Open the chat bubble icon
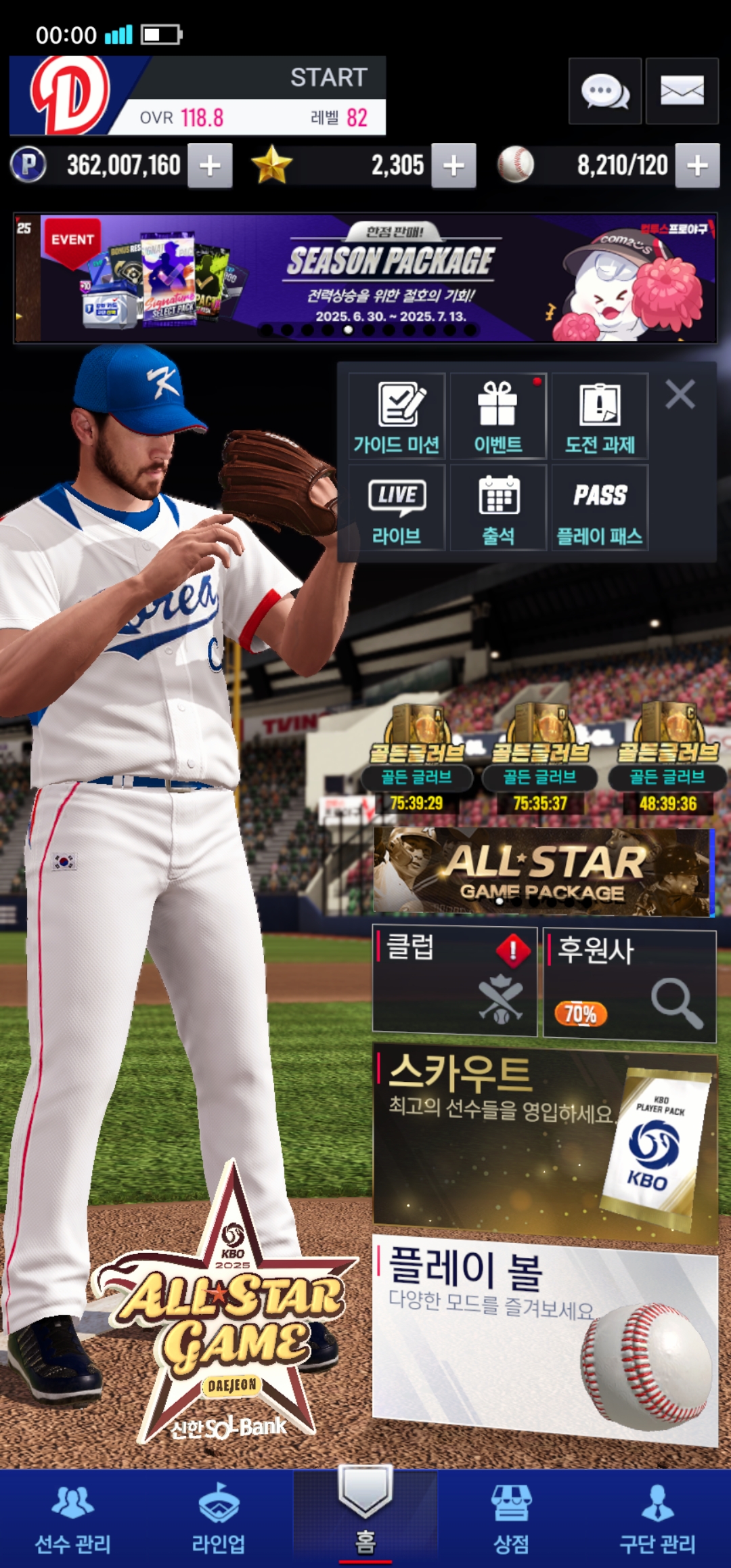731x1568 pixels. [x=604, y=91]
